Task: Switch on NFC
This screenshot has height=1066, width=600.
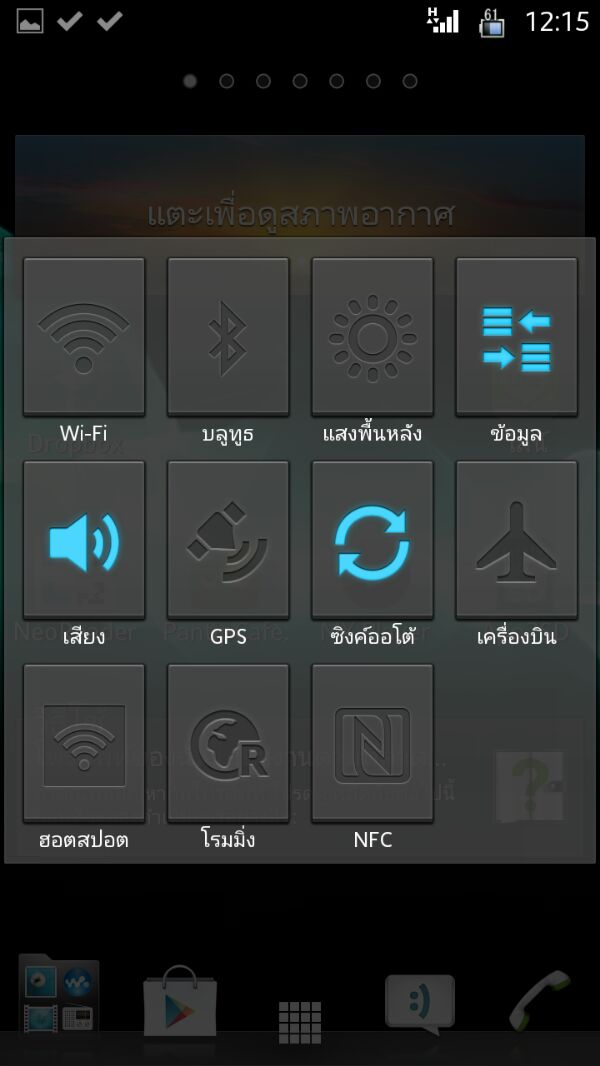Action: [x=372, y=743]
